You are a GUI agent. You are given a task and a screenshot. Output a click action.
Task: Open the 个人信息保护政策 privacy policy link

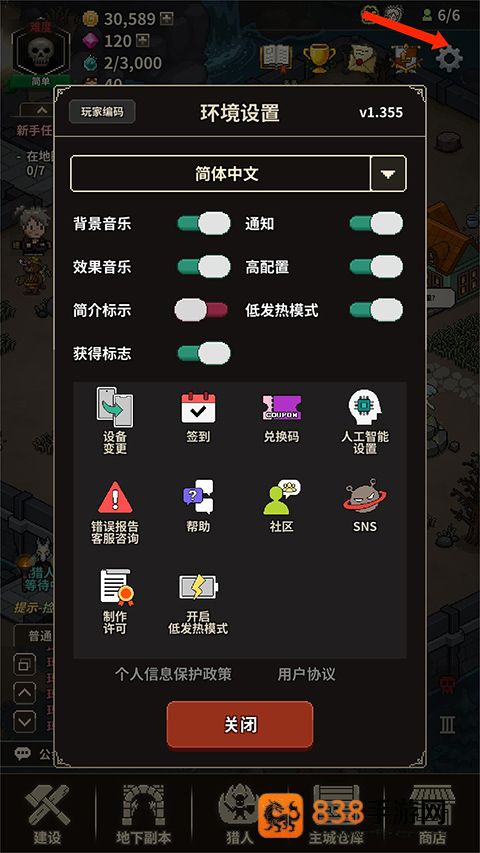(173, 675)
